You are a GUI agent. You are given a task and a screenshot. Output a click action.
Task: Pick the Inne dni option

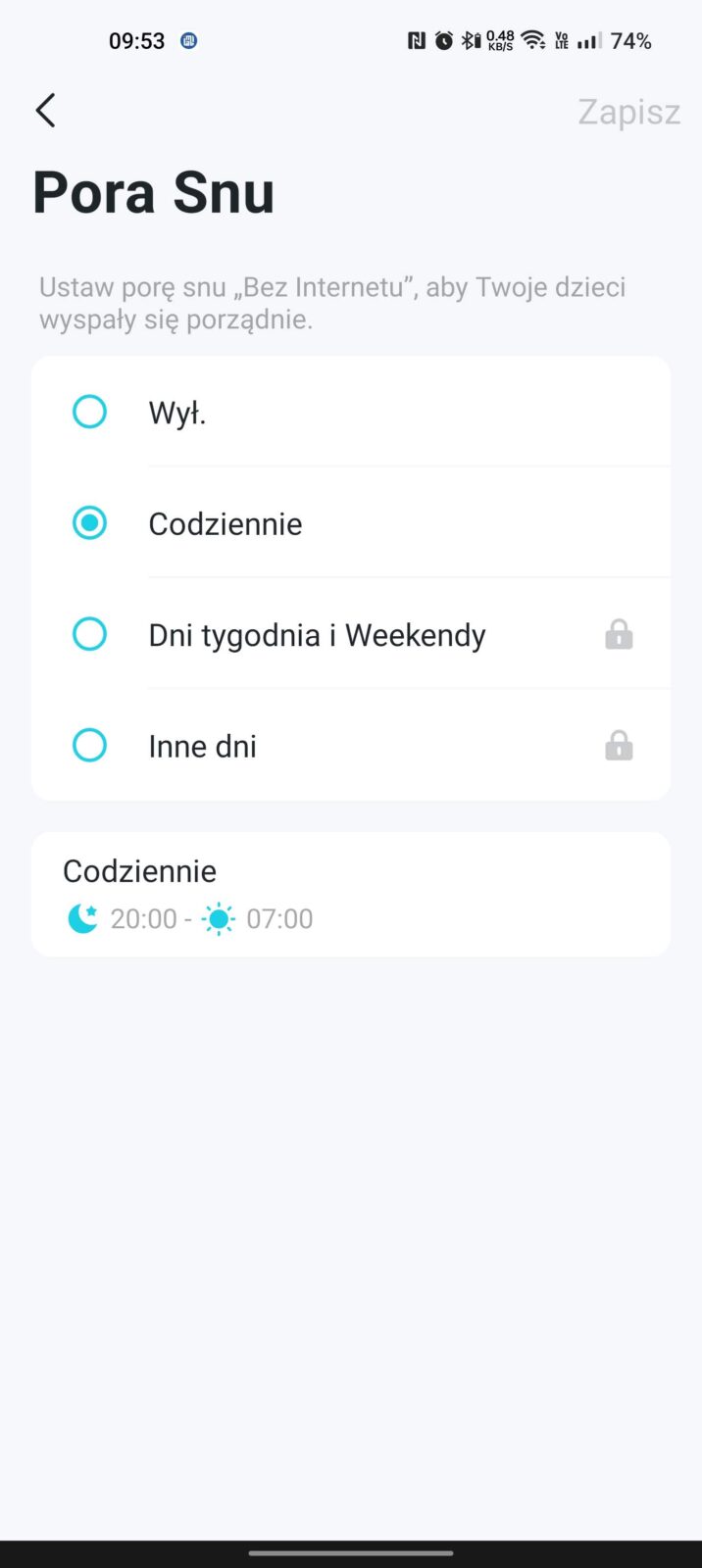click(x=90, y=746)
